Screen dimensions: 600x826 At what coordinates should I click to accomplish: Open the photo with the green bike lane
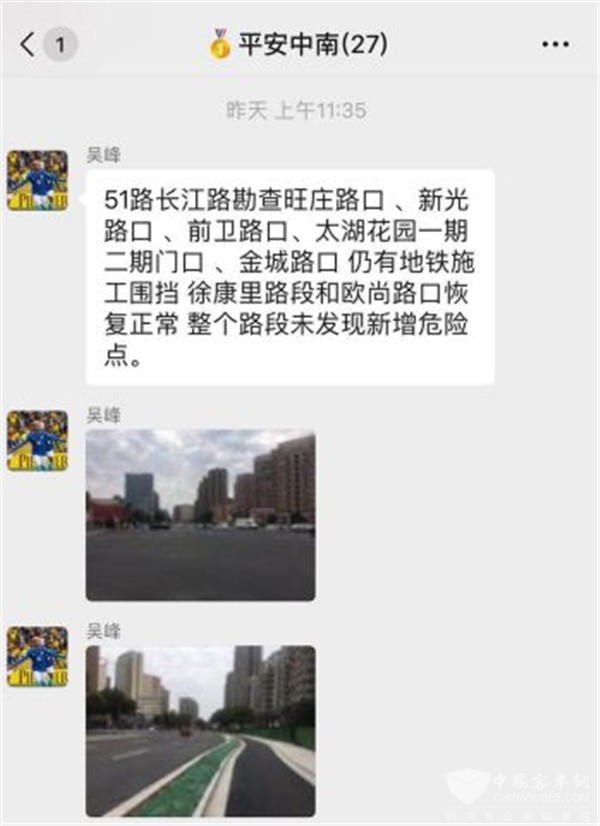(x=200, y=730)
